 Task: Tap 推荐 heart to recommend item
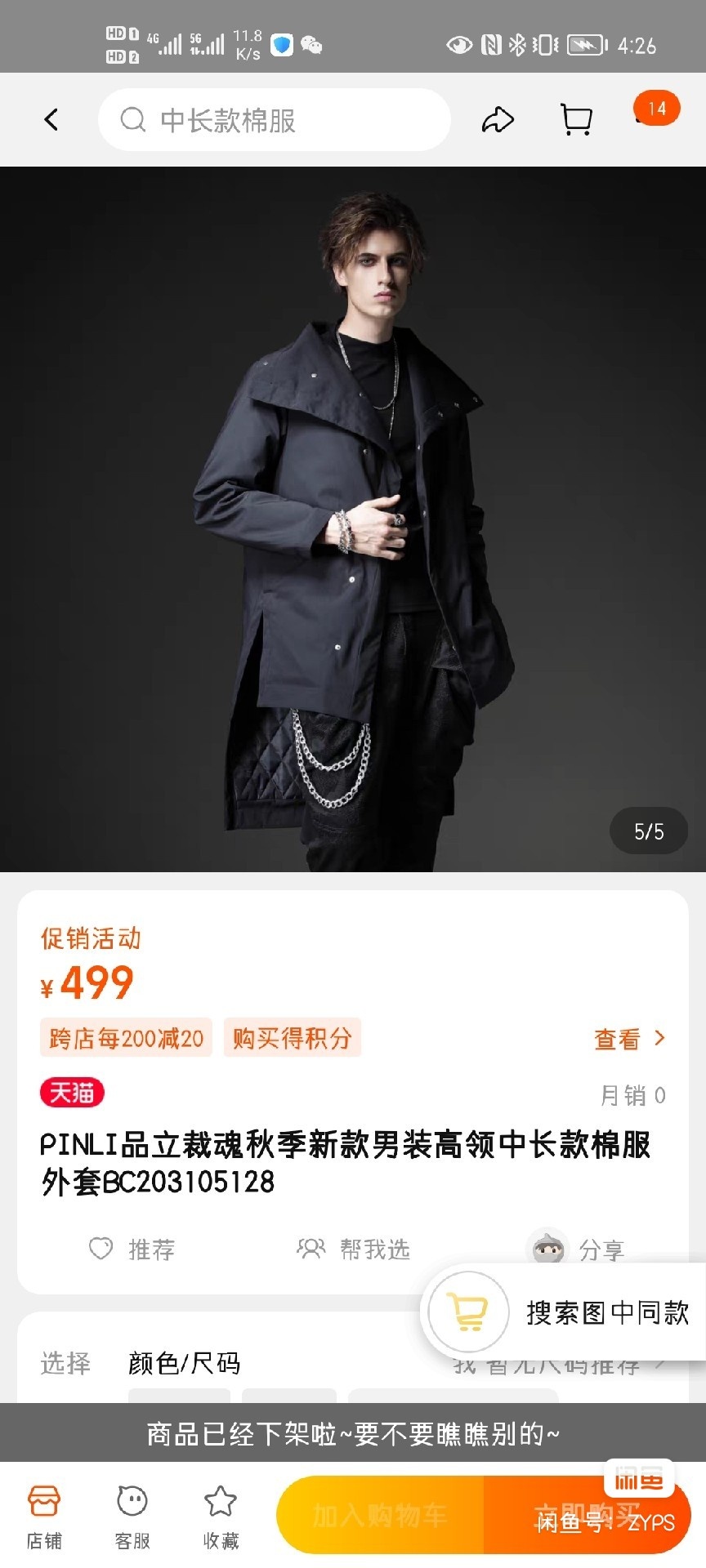tap(132, 1249)
